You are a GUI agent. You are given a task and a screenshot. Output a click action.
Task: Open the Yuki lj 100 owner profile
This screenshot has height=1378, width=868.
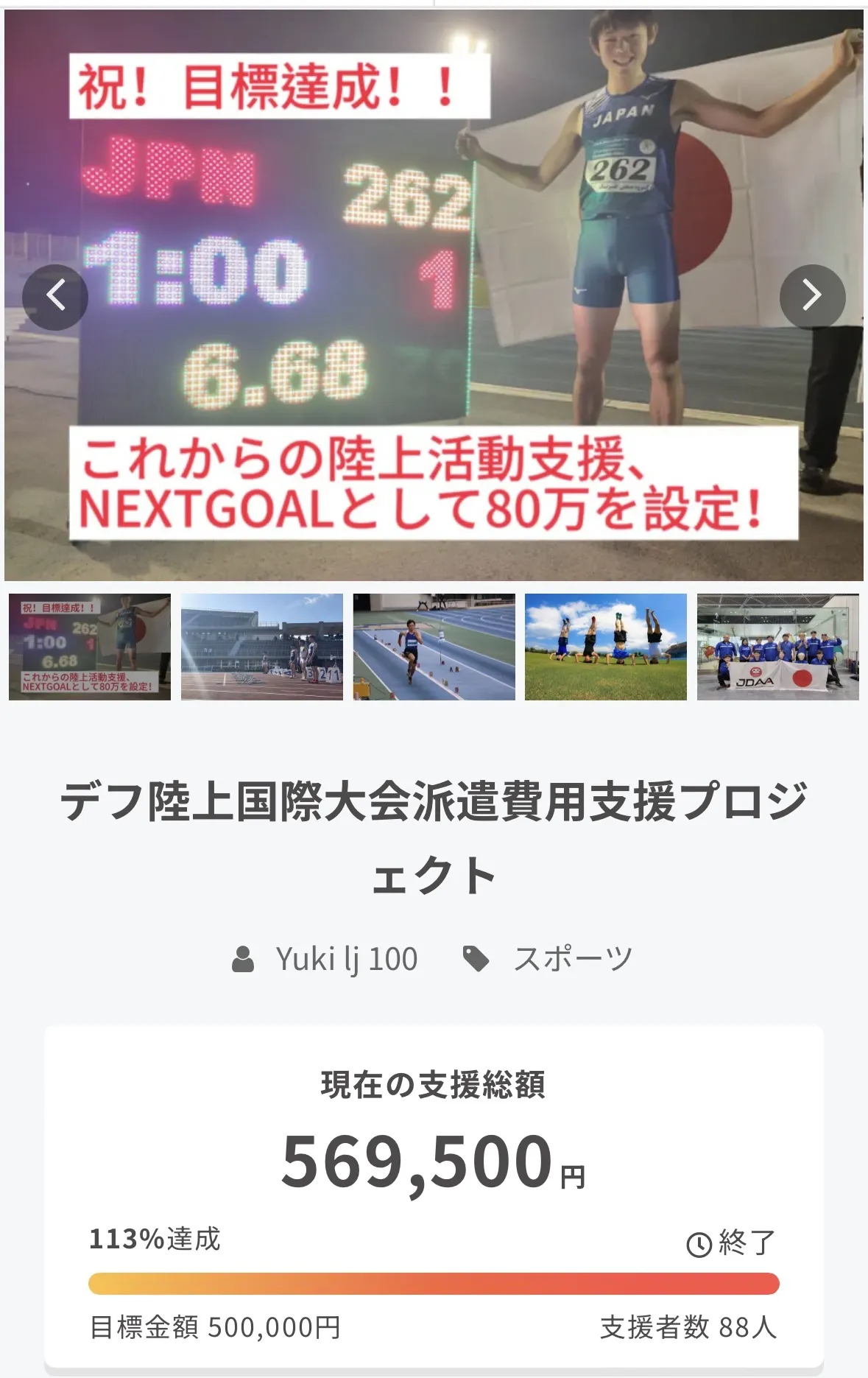tap(345, 959)
